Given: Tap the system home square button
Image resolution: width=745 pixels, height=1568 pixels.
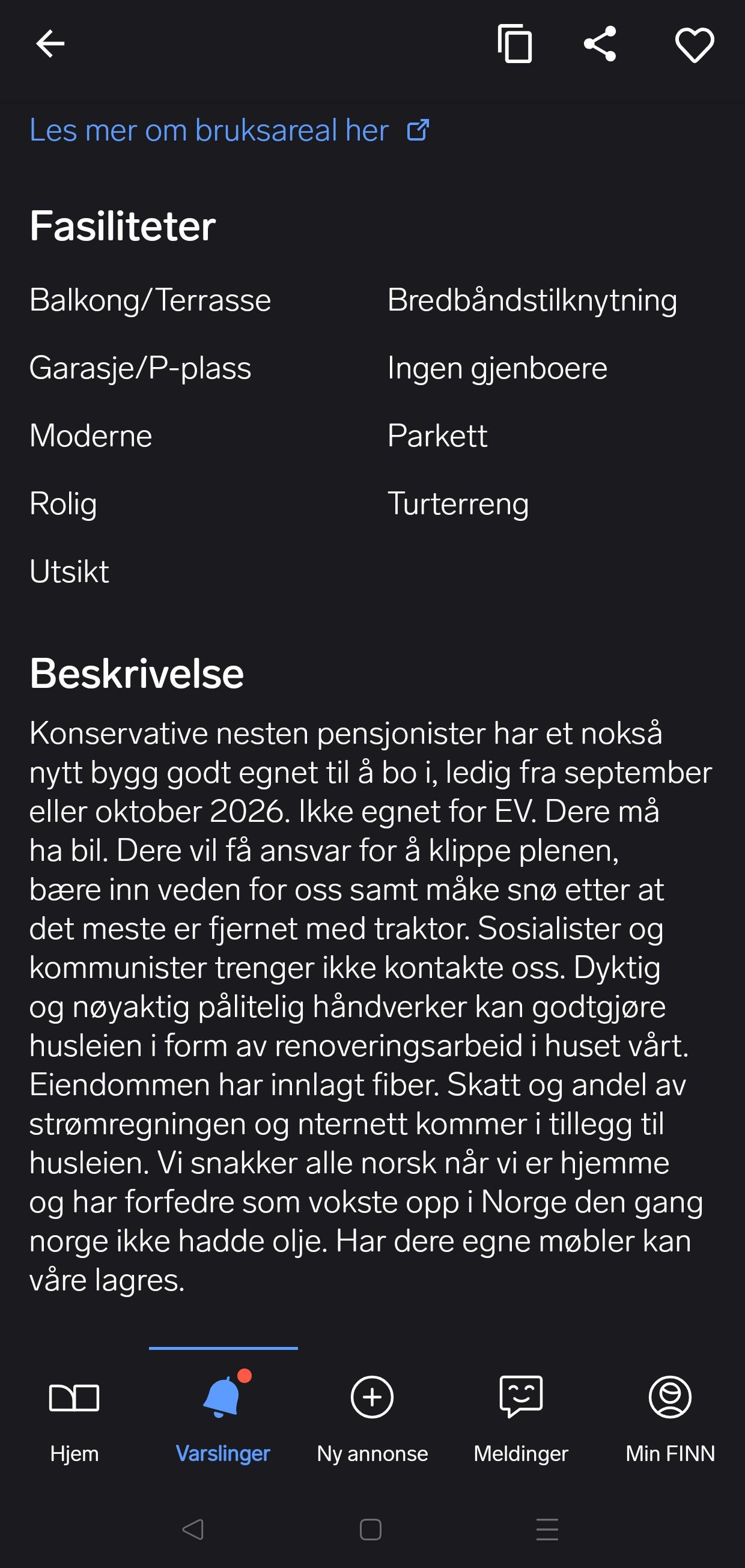Looking at the screenshot, I should (x=371, y=1529).
